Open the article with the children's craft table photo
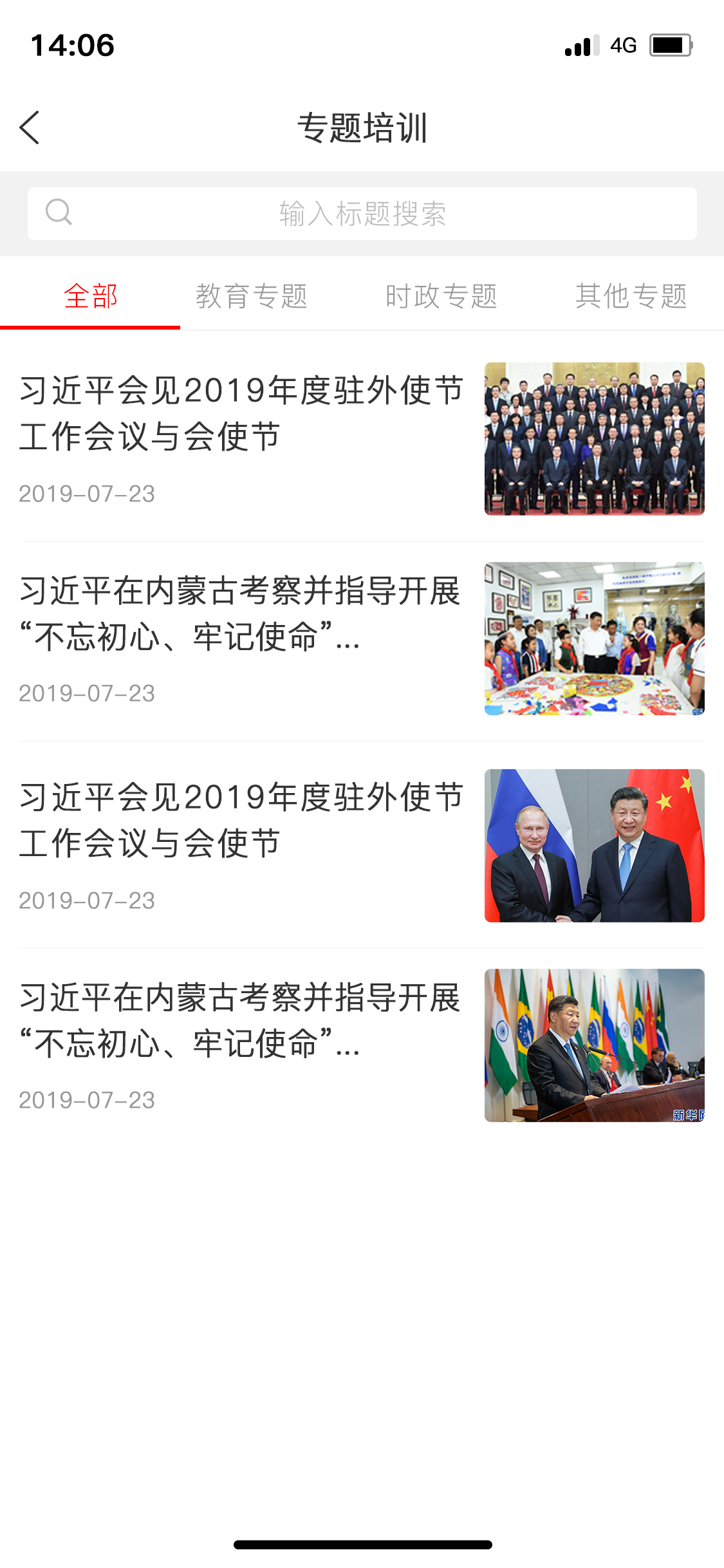This screenshot has width=724, height=1568. point(362,639)
